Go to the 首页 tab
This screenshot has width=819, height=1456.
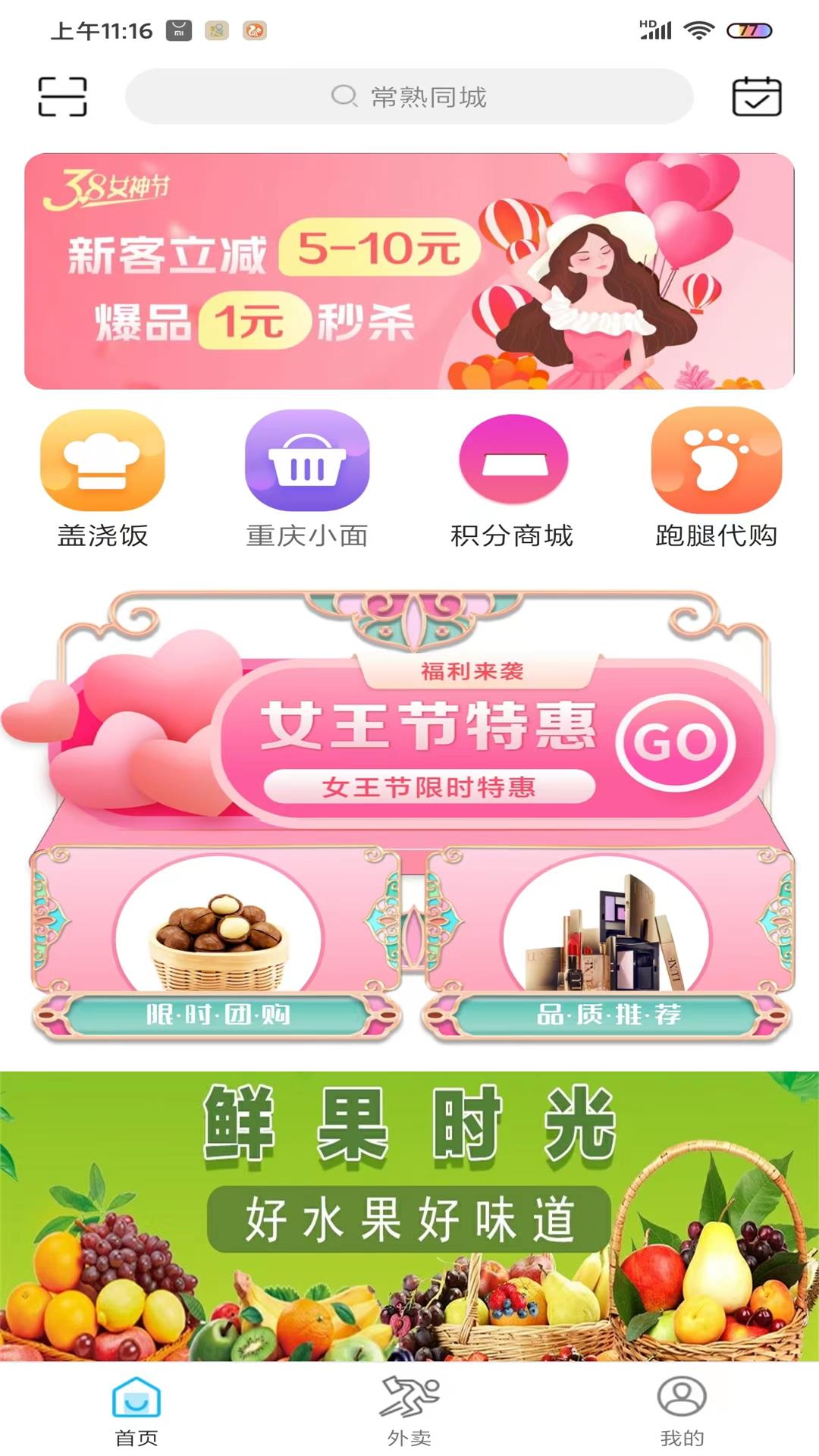tap(136, 1412)
